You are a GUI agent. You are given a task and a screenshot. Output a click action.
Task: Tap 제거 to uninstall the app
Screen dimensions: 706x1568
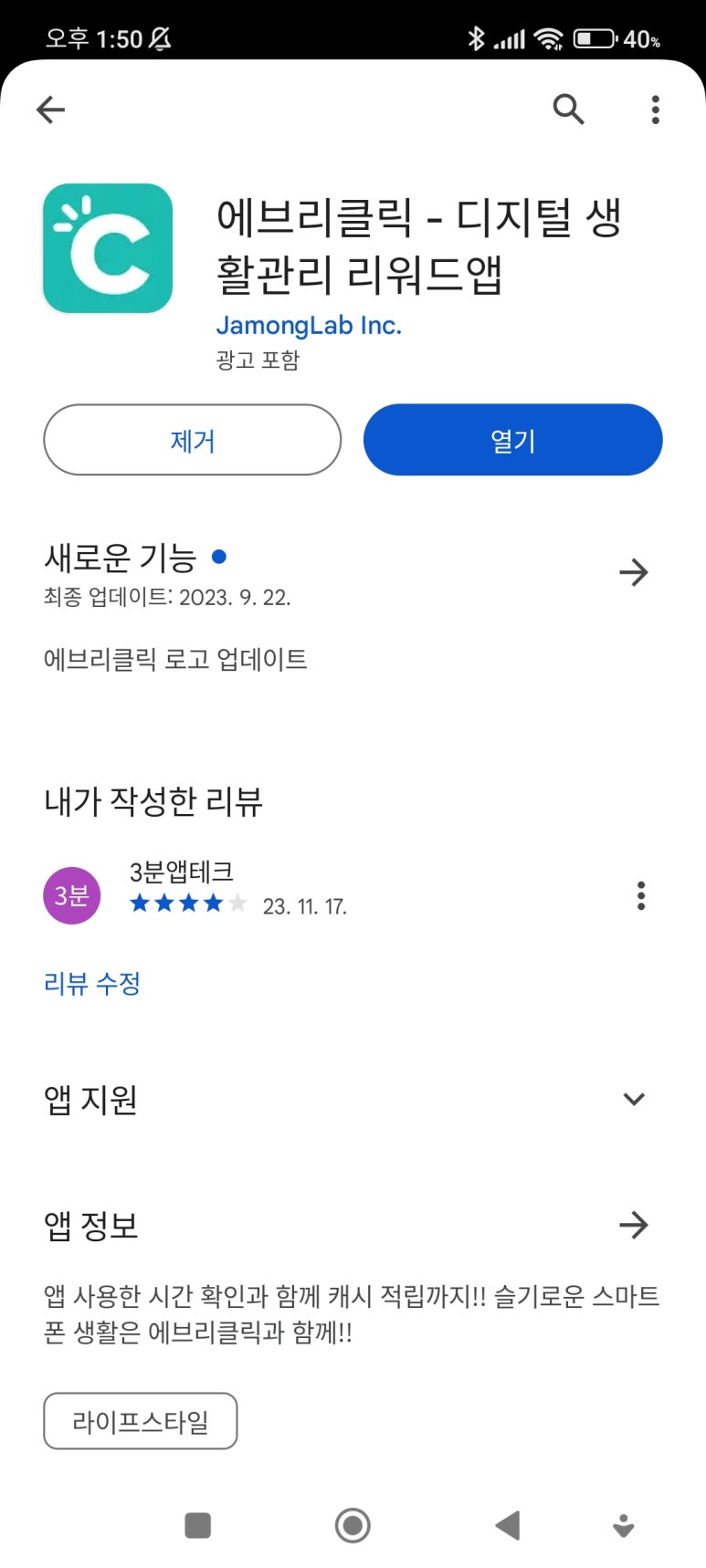click(x=192, y=440)
